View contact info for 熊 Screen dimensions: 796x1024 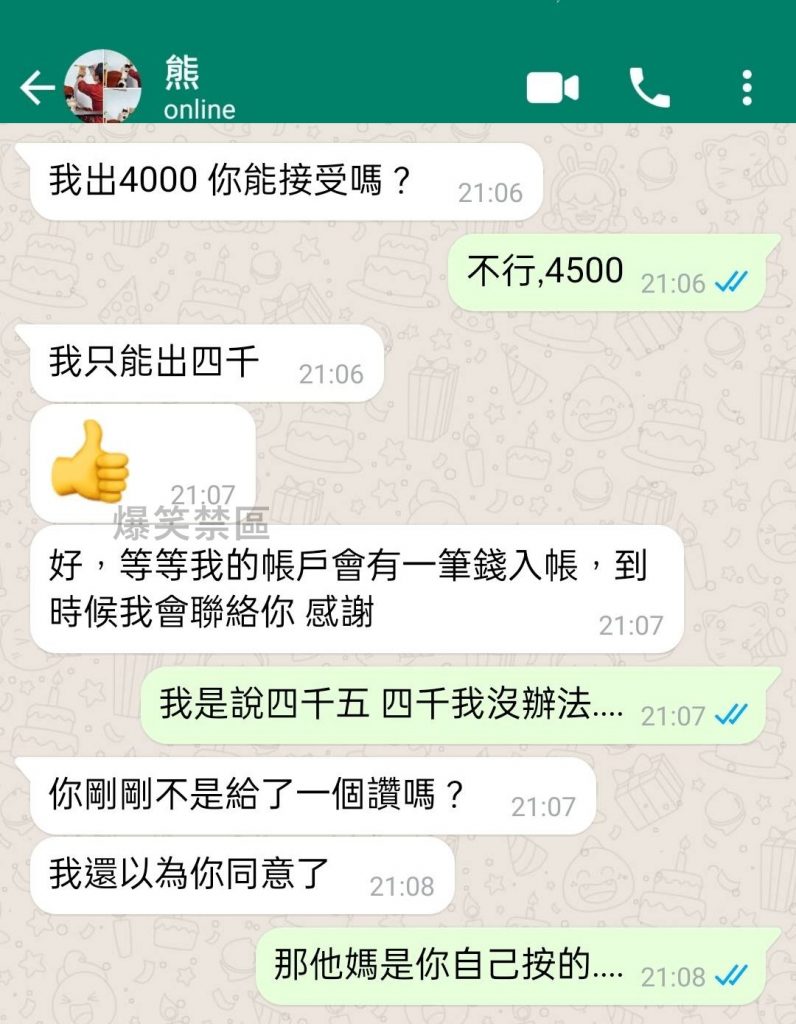click(200, 88)
